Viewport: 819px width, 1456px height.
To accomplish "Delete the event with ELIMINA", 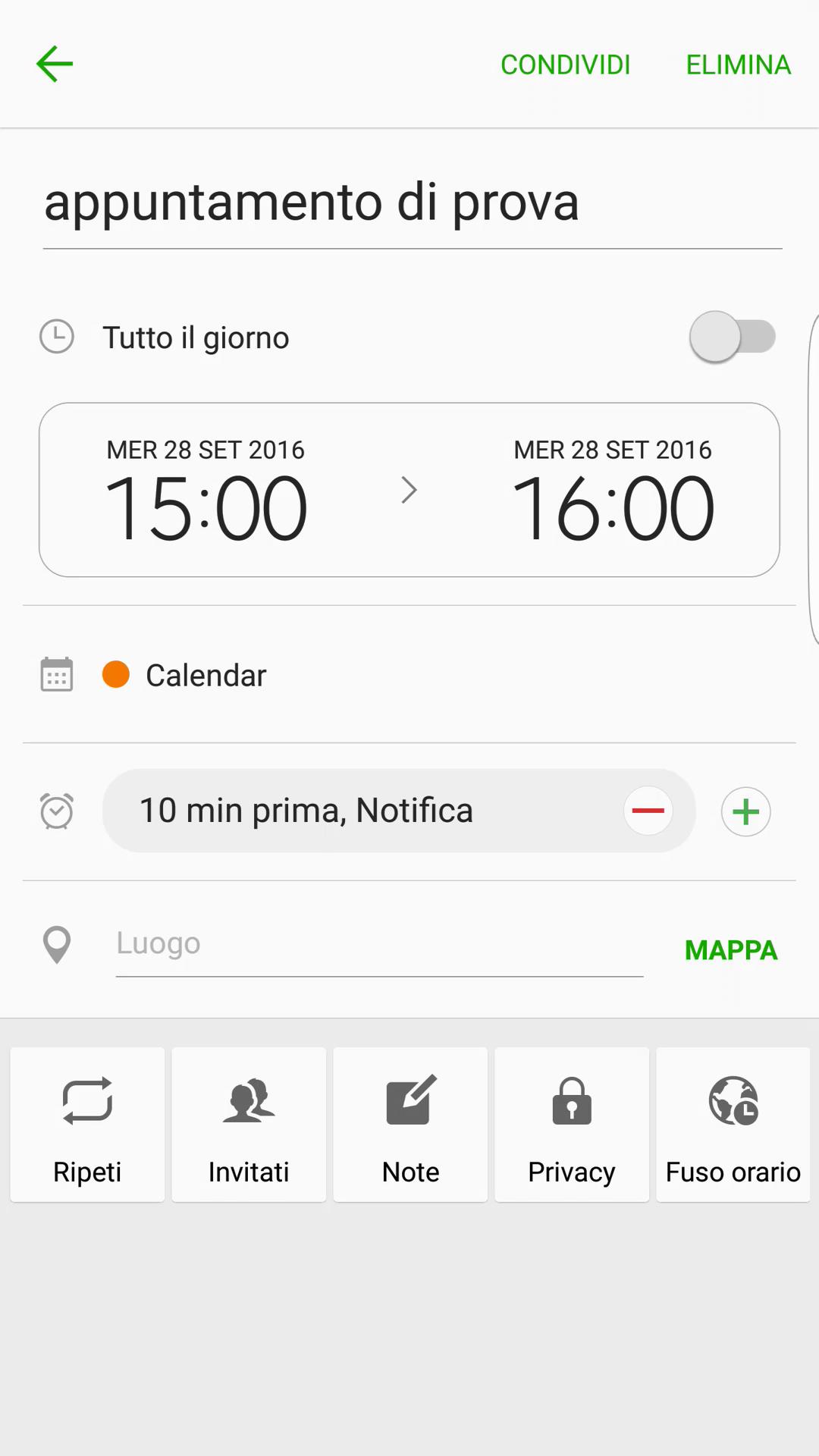I will tap(738, 65).
